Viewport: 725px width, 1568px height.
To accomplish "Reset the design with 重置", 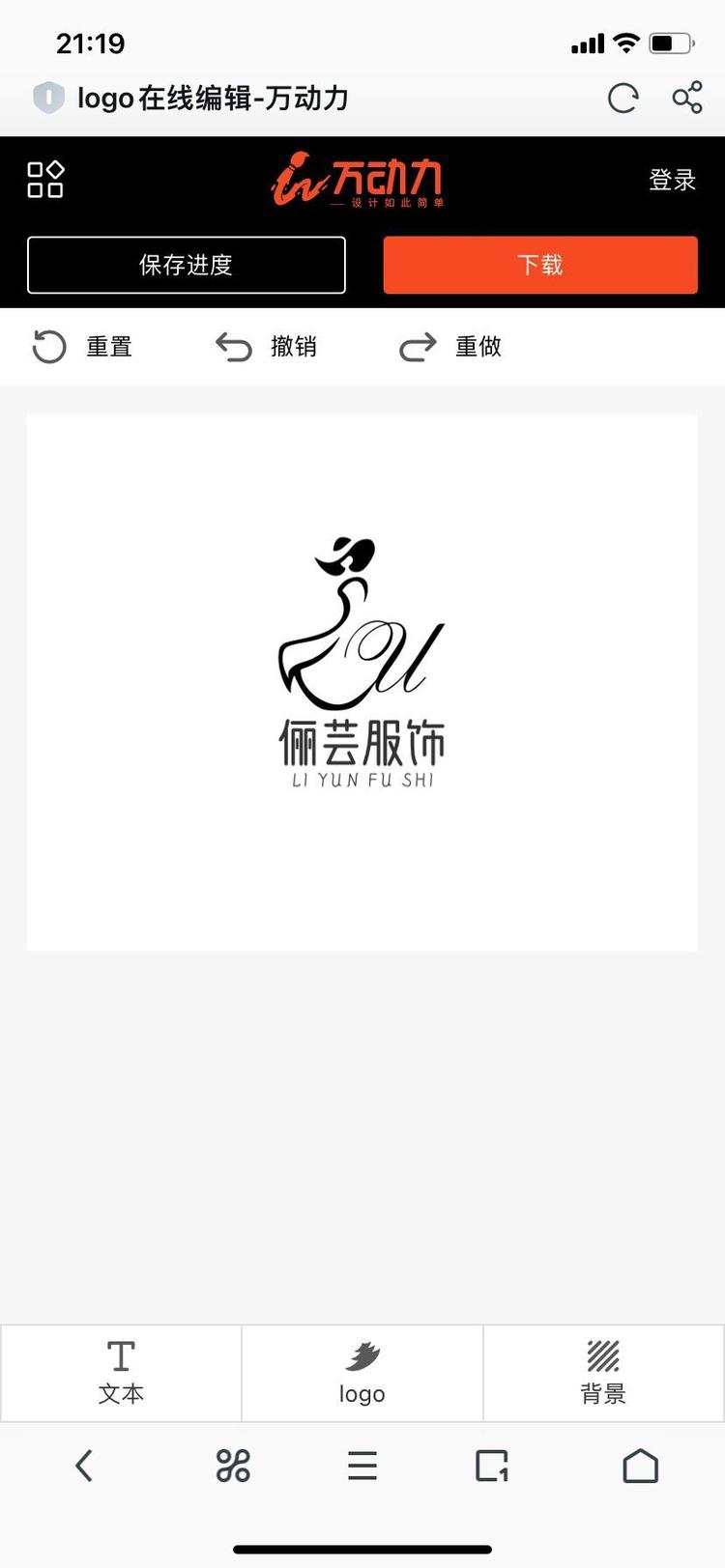I will (82, 347).
